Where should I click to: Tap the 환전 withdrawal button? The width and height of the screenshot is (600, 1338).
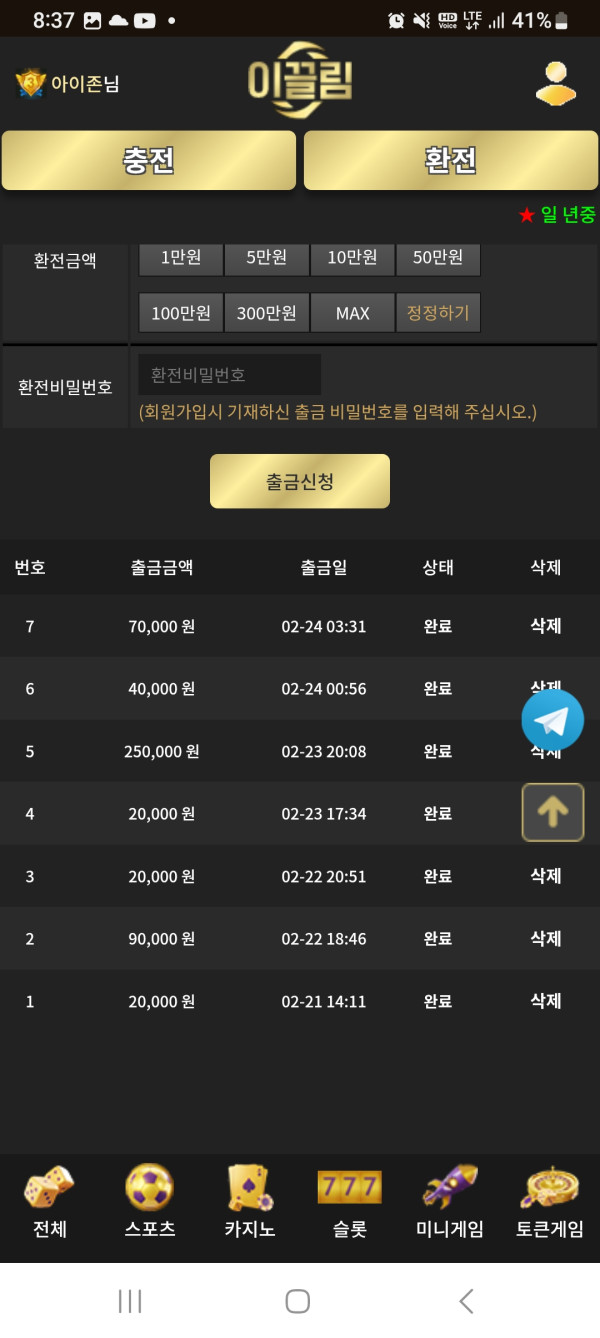[x=450, y=160]
